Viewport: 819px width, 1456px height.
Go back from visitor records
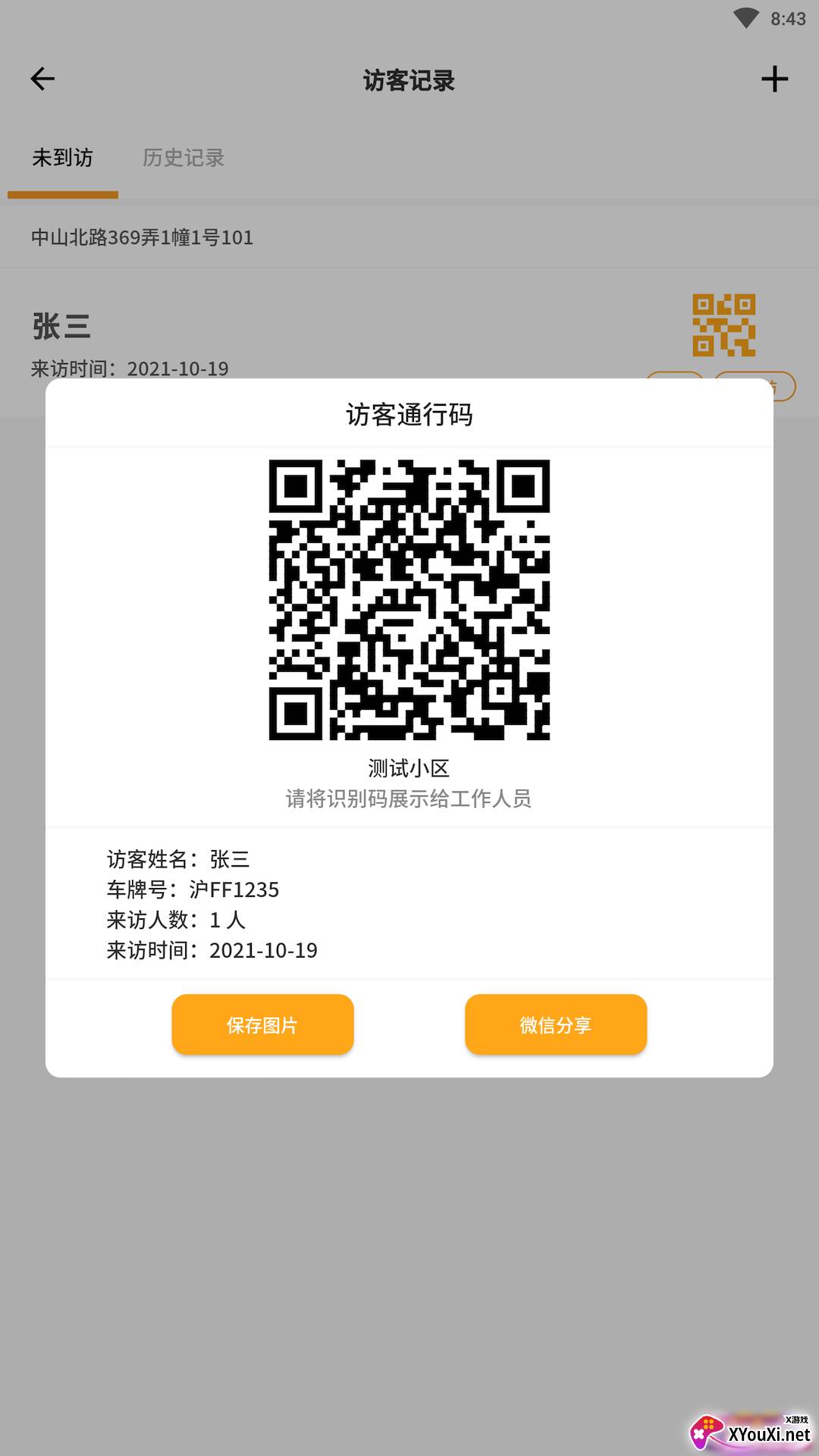point(42,79)
